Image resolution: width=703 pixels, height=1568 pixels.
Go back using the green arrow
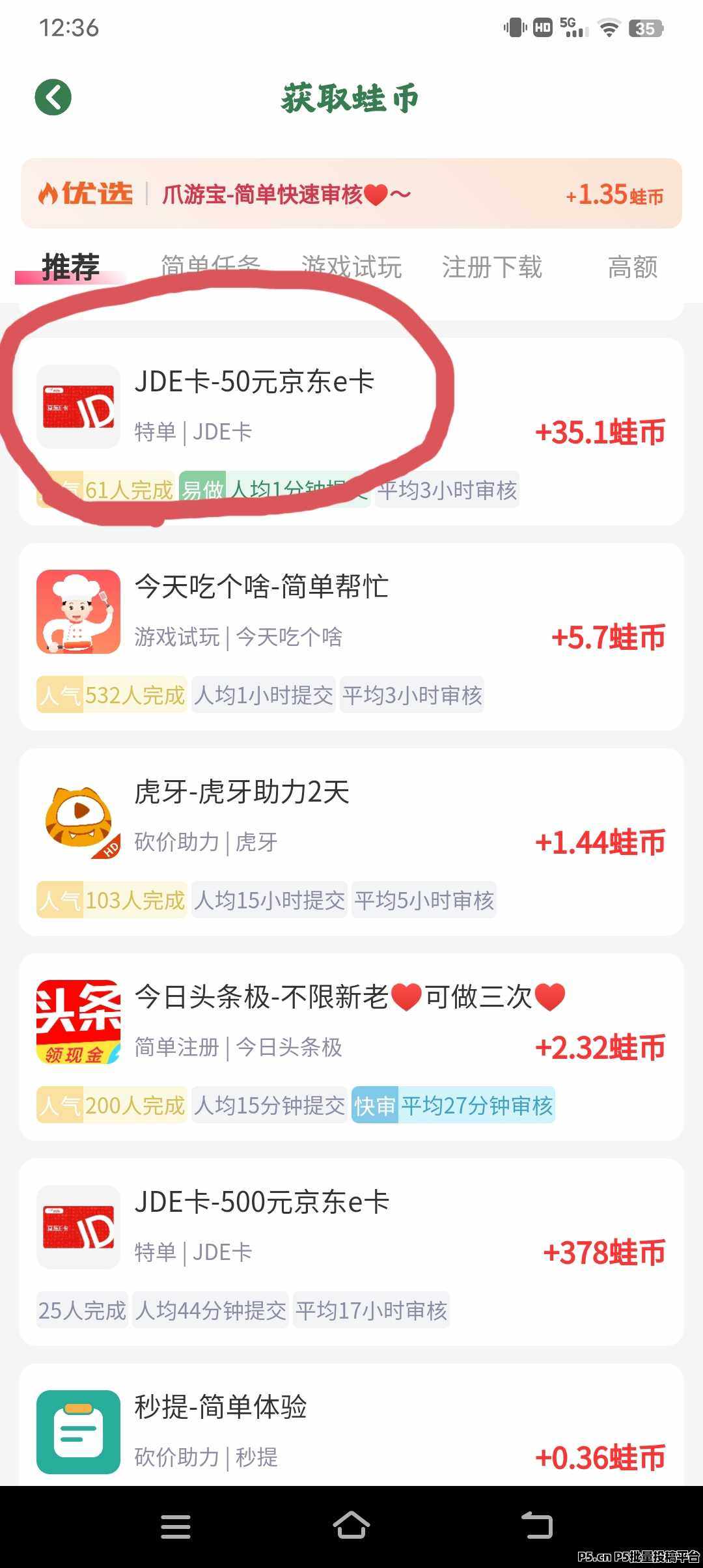coord(53,98)
